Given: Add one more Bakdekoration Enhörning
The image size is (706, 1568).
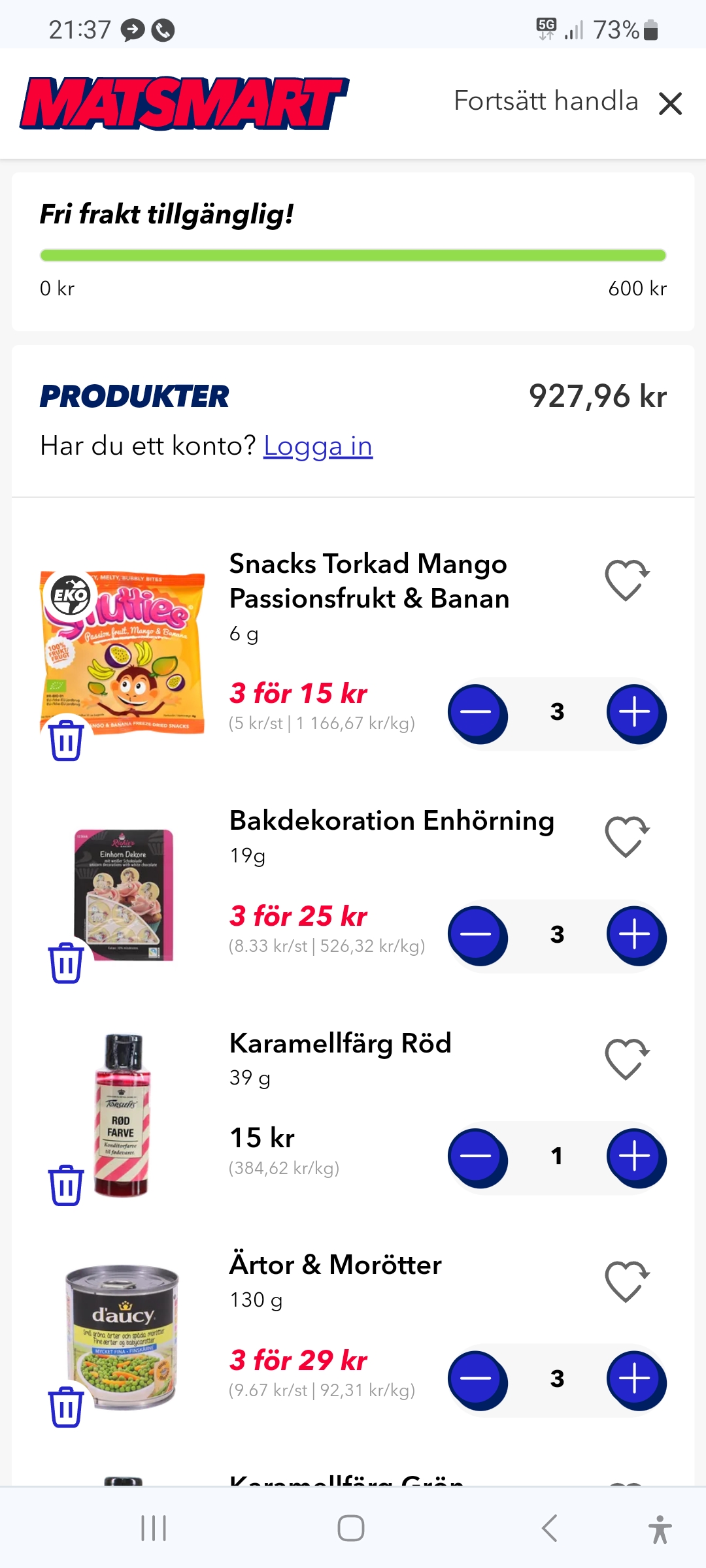Looking at the screenshot, I should tap(635, 935).
